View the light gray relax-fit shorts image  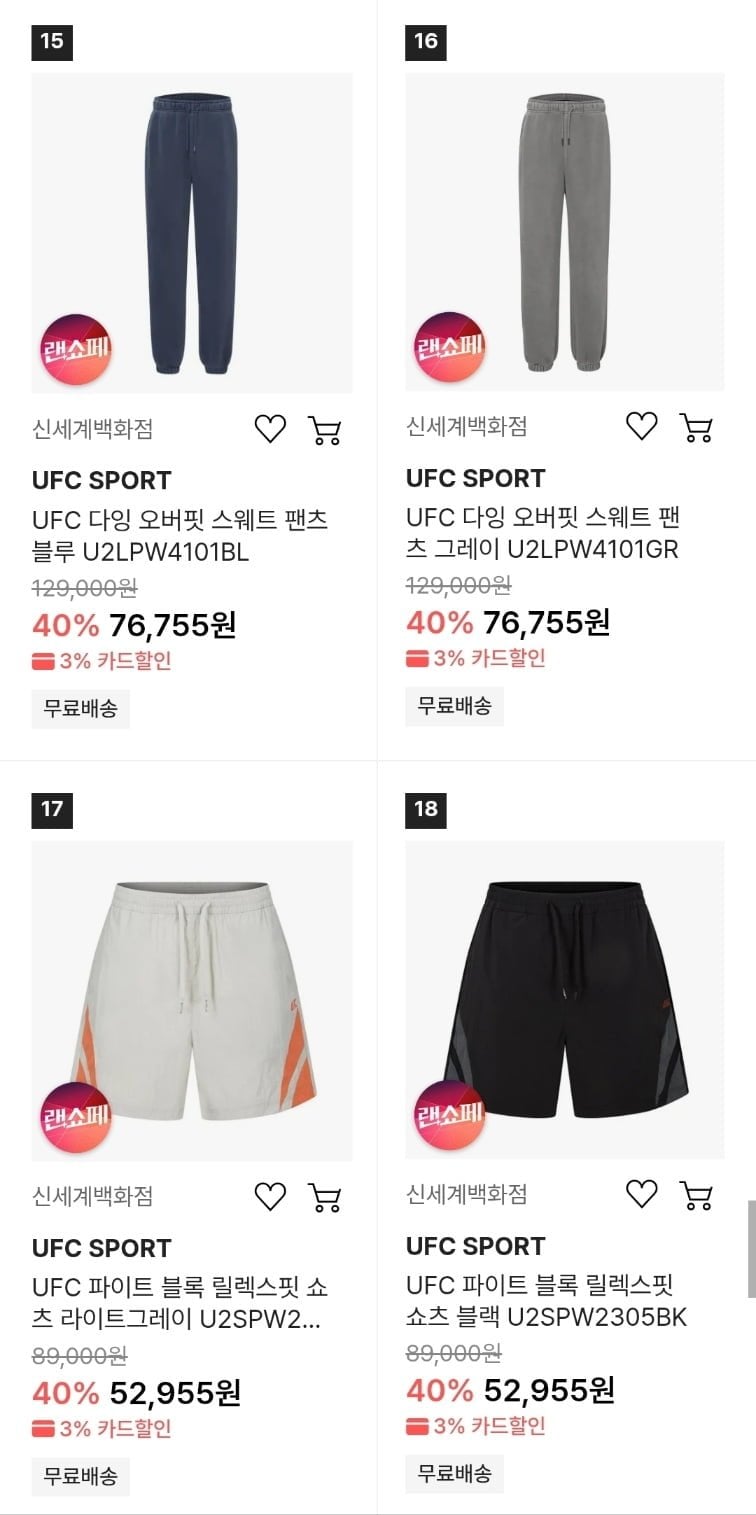192,1000
